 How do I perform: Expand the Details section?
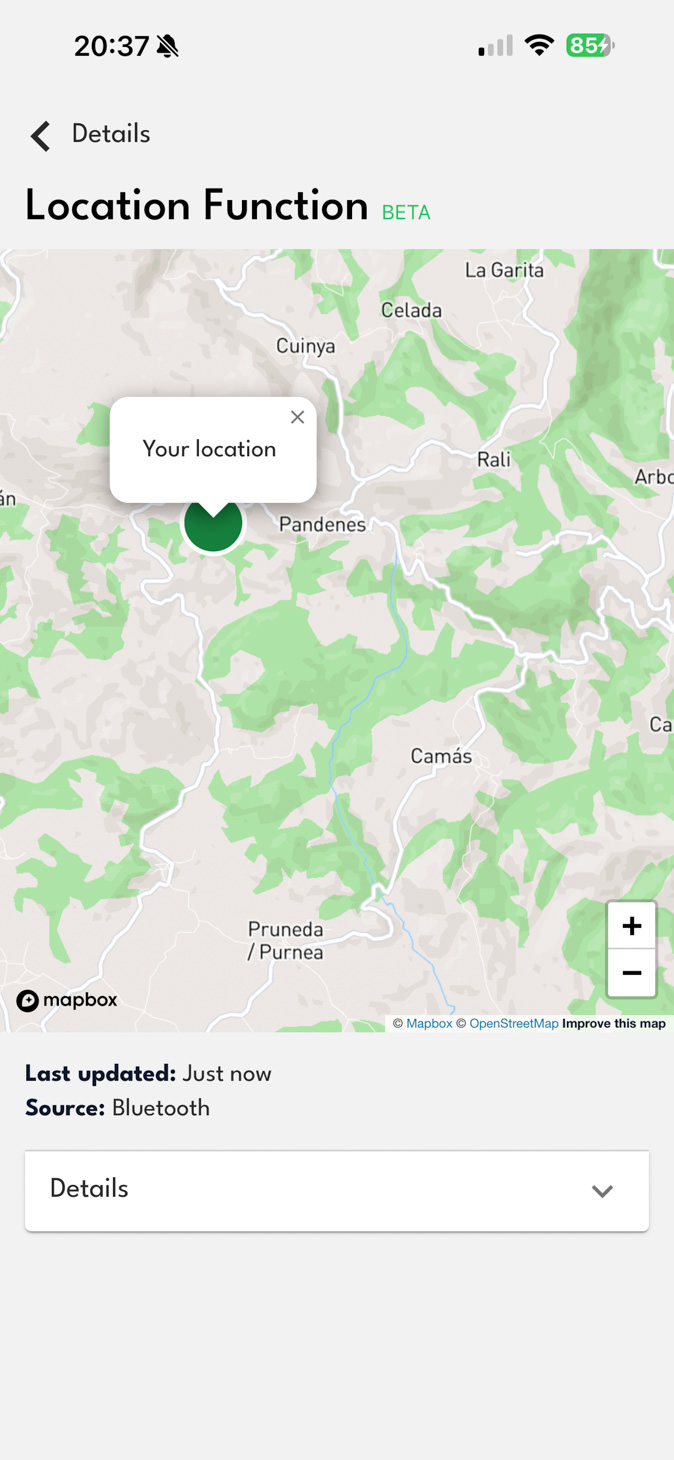(x=337, y=1190)
